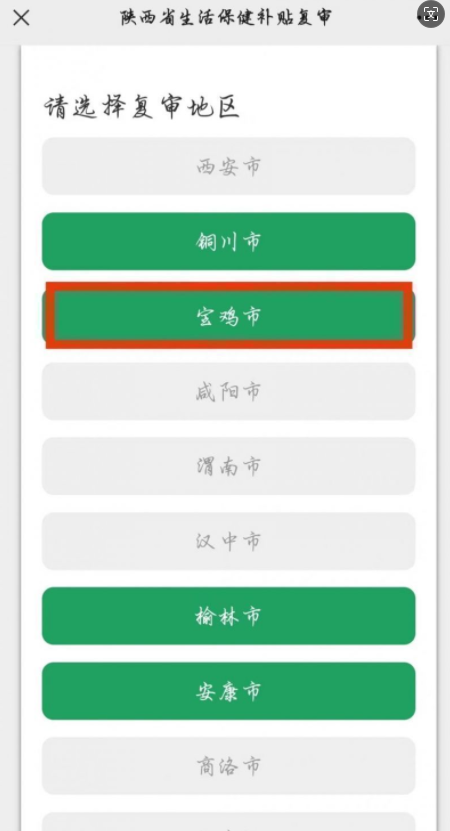
Task: Select the green 榆林市 button
Action: 228,616
